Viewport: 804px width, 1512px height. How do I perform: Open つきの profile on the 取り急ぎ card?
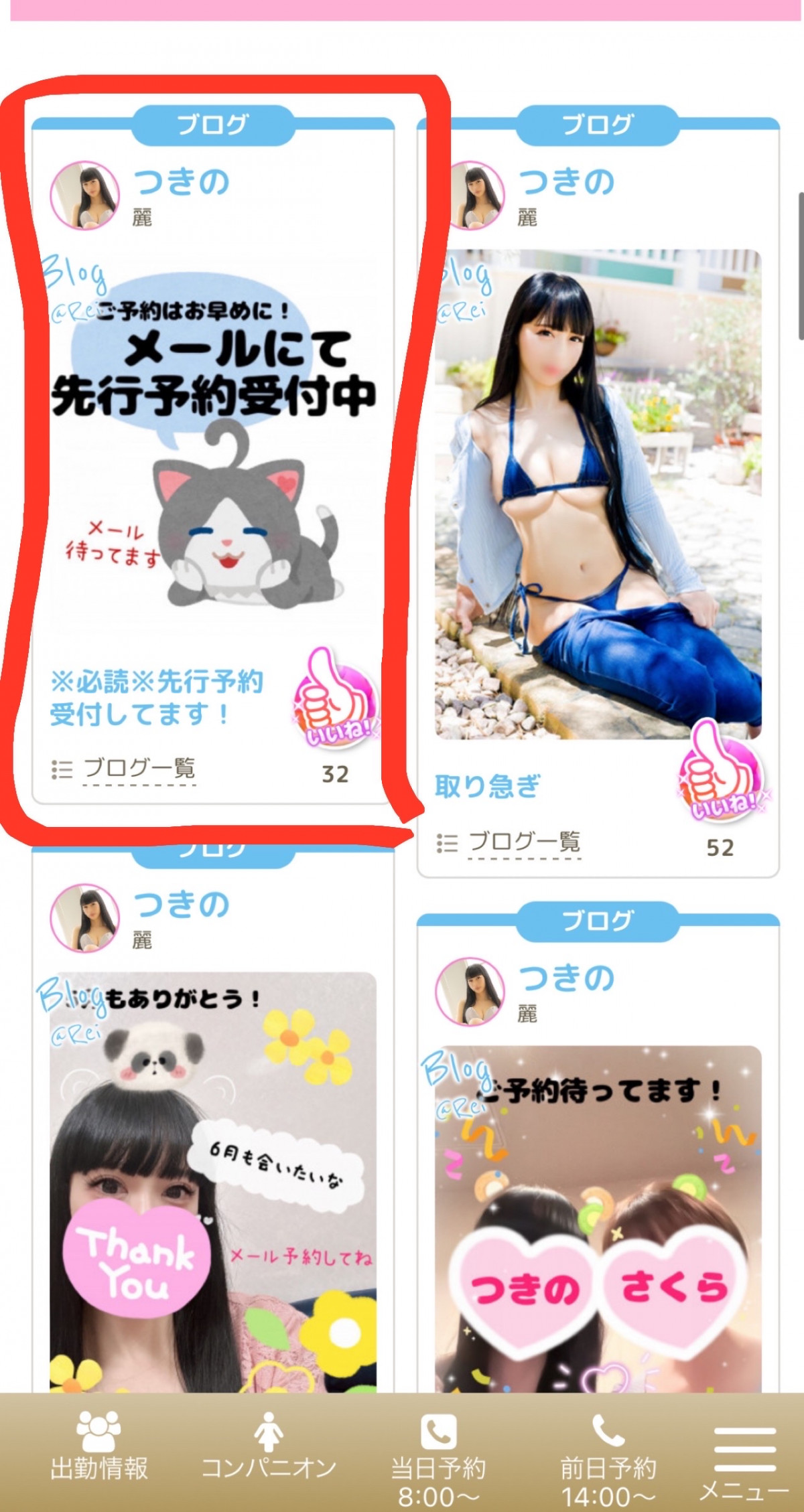(x=566, y=182)
